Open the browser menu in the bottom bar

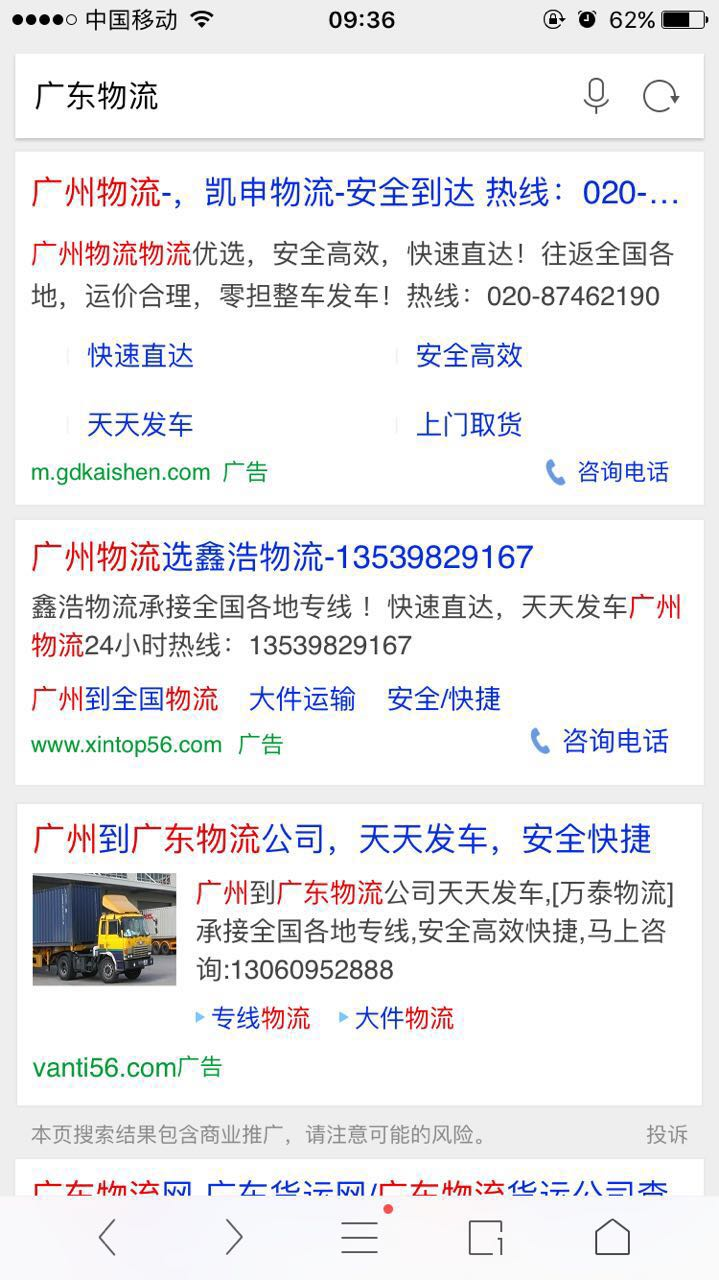coord(359,1238)
